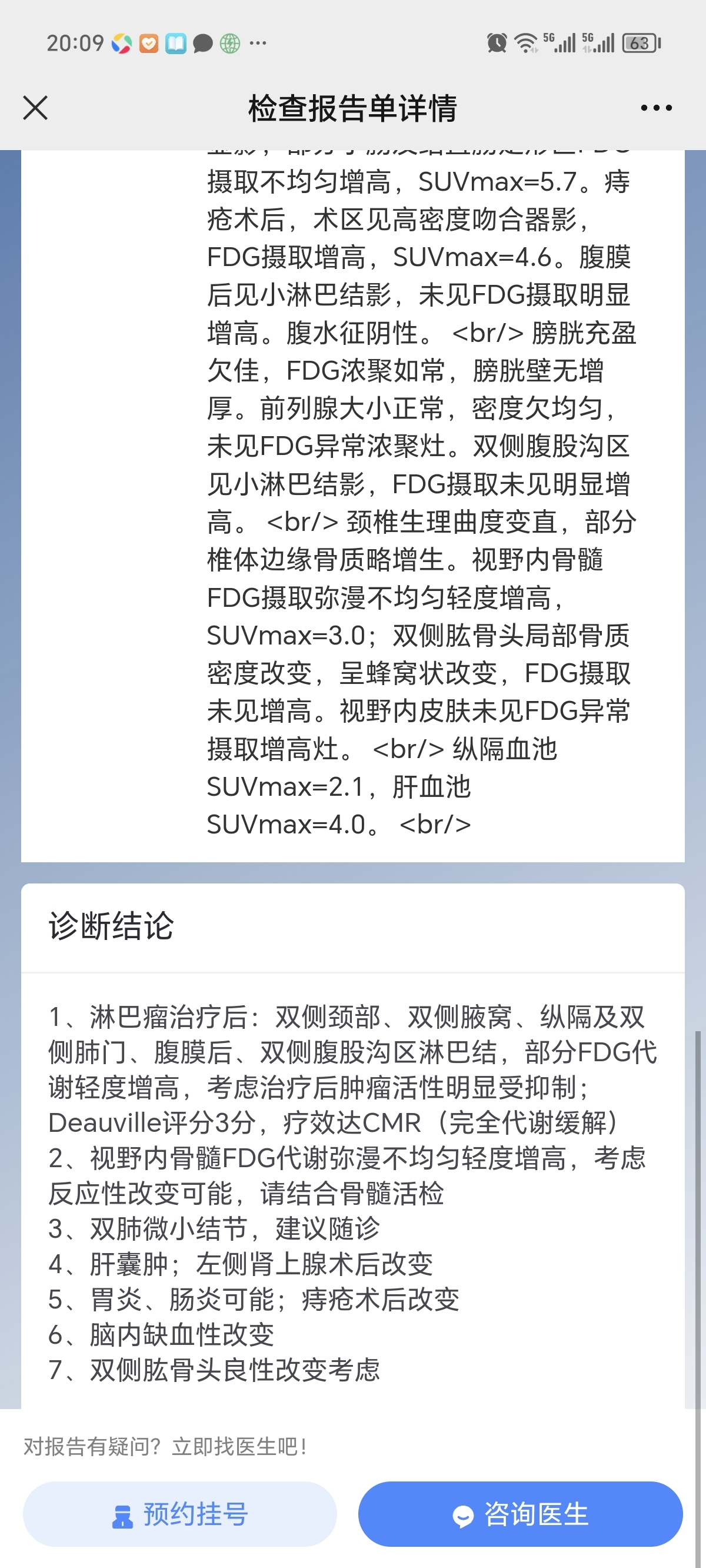Tap 预约挂号 to book an appointment
Image resolution: width=706 pixels, height=1568 pixels.
point(180,1514)
